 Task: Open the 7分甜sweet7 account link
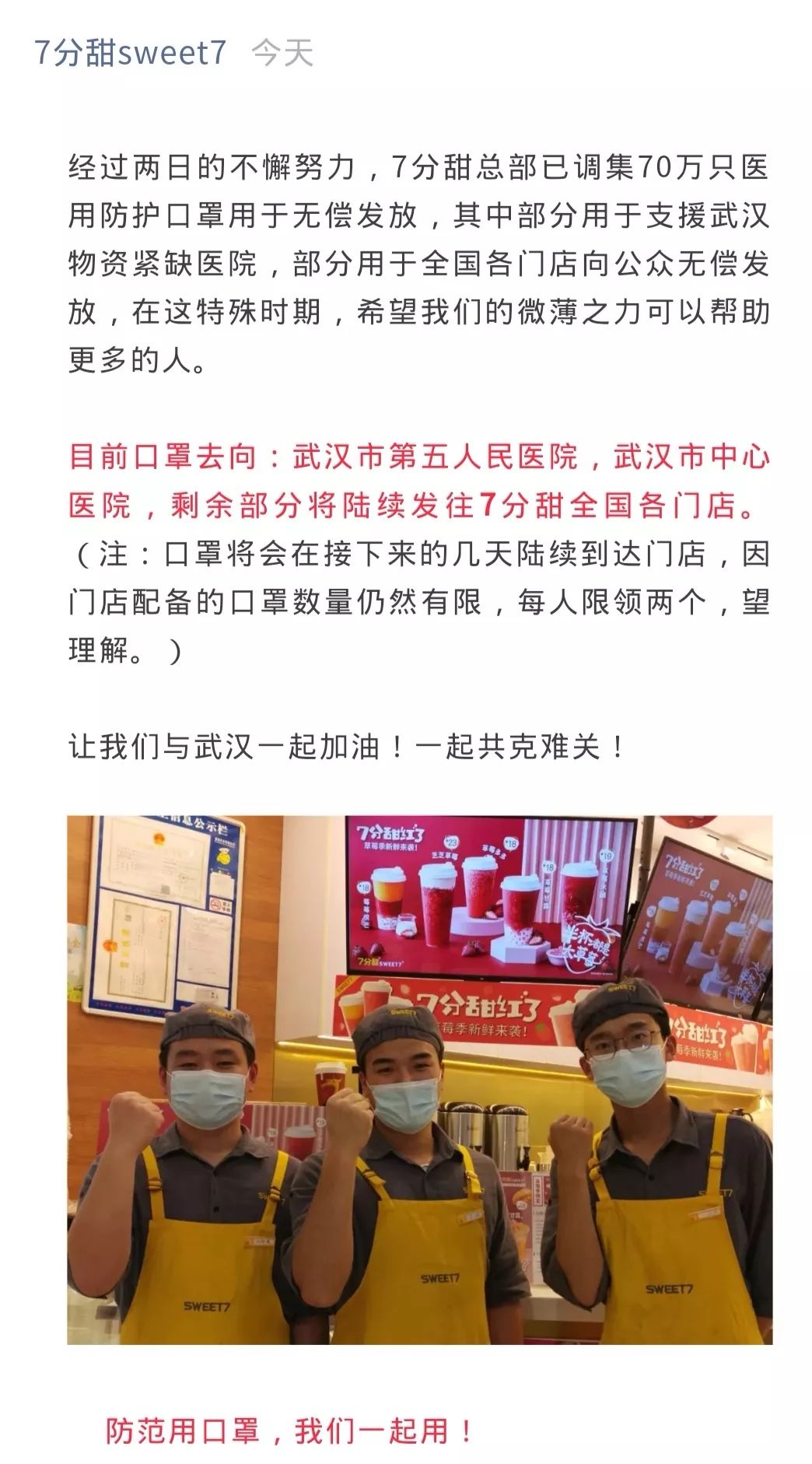(x=130, y=53)
